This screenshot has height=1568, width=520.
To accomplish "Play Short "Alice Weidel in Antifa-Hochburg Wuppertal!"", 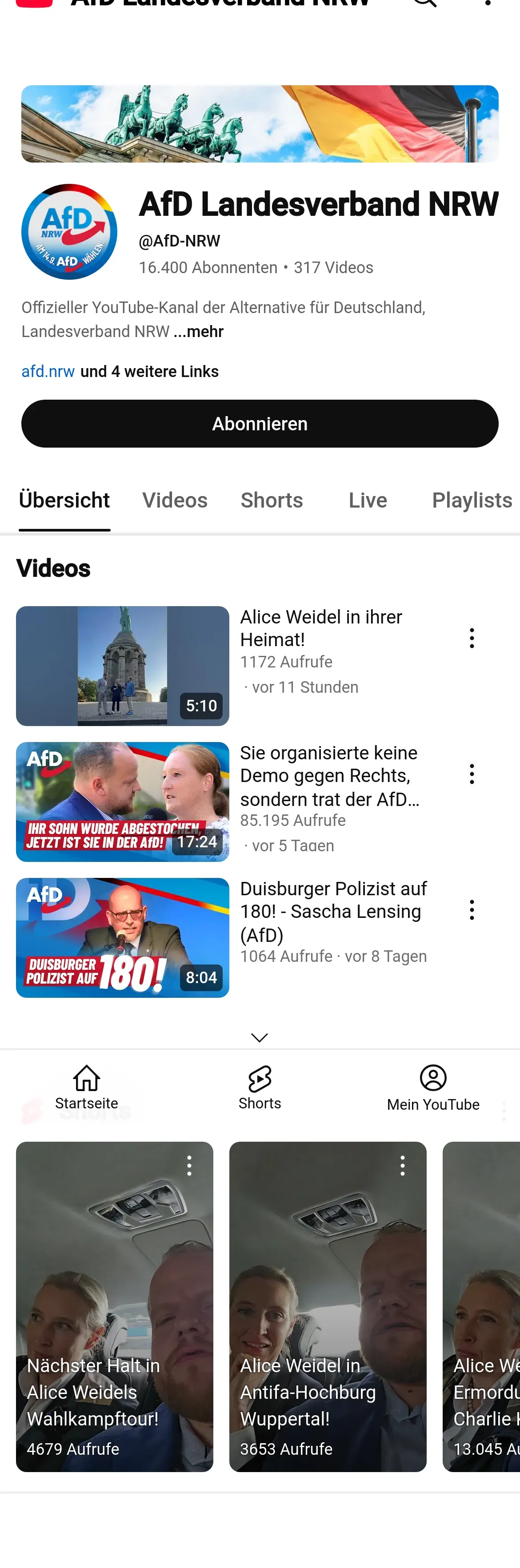I will (x=328, y=1306).
